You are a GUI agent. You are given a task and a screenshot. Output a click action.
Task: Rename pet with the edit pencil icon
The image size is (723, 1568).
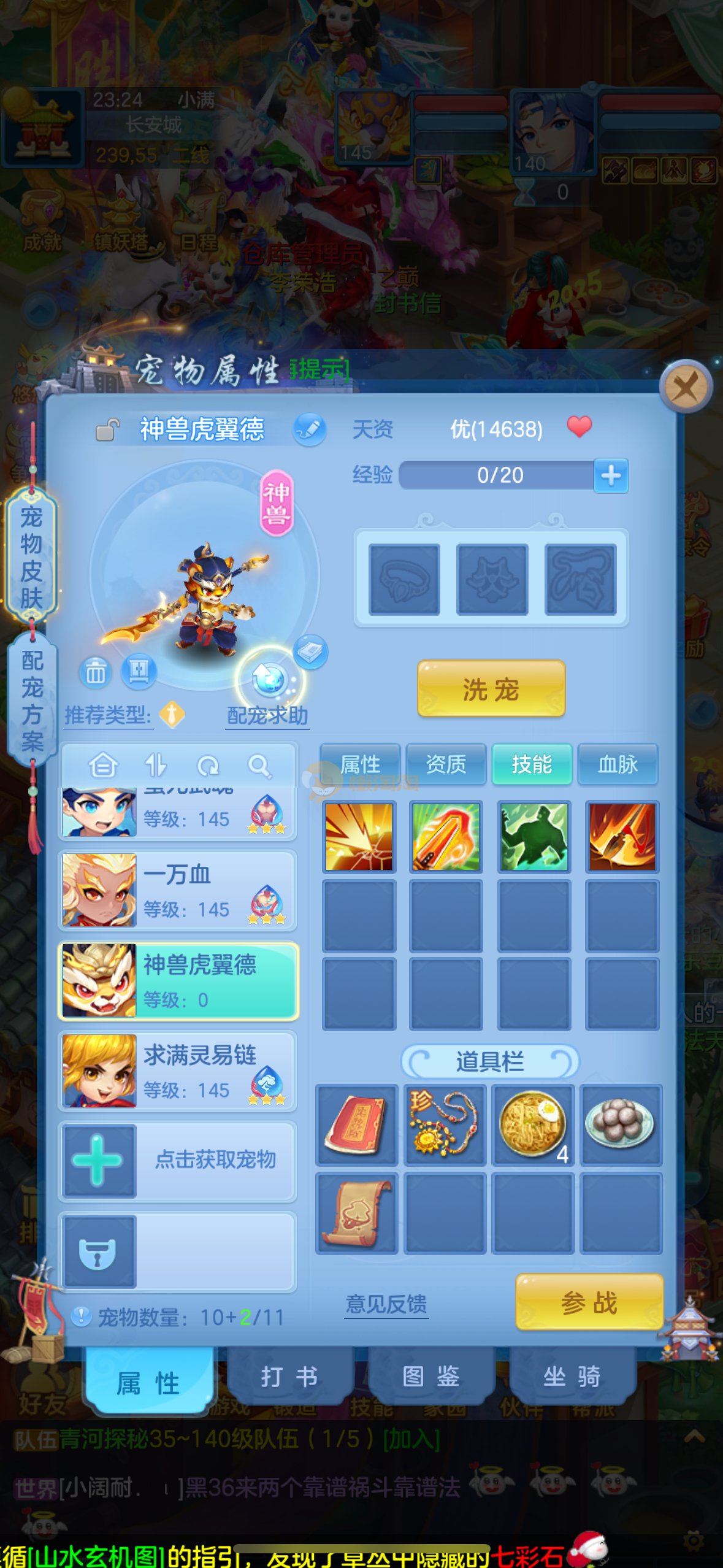click(309, 429)
